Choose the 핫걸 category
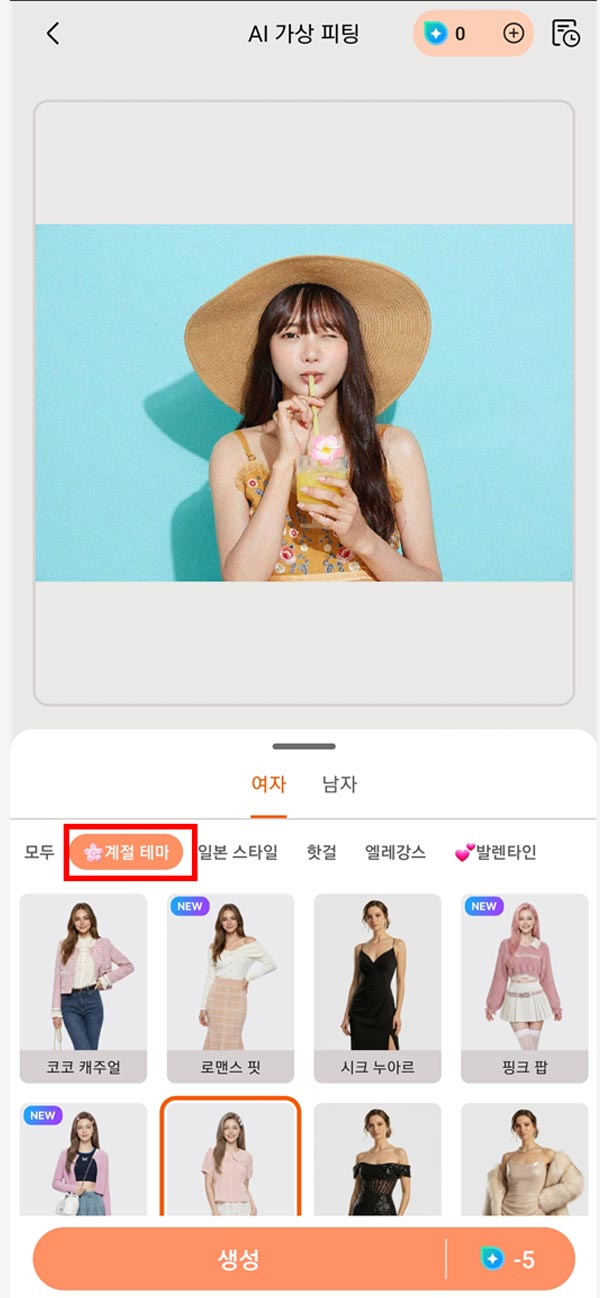This screenshot has width=600, height=1298. click(x=321, y=852)
